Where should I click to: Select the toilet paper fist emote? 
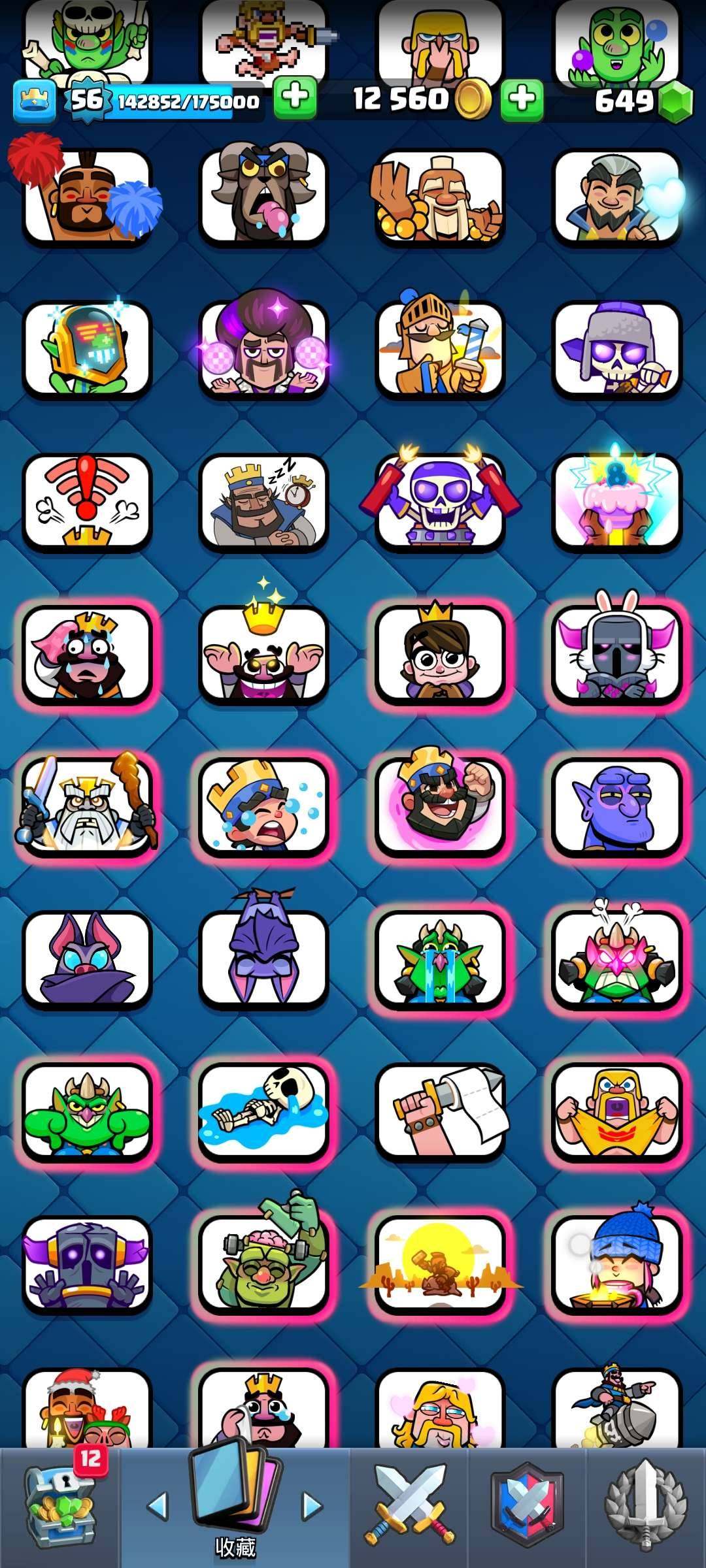(440, 1112)
